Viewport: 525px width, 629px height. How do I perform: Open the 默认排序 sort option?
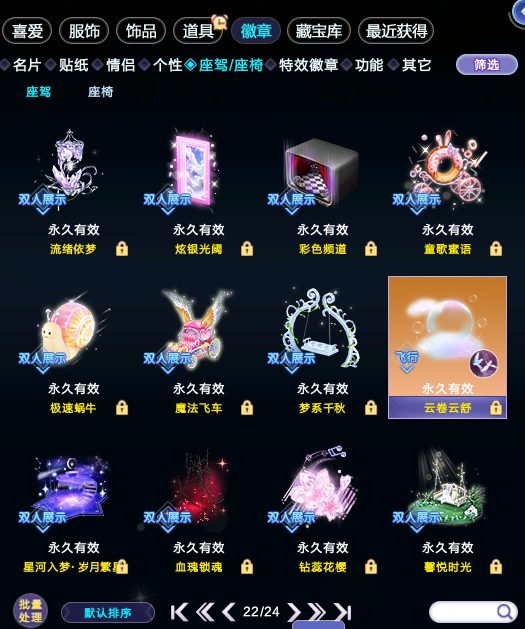tap(108, 613)
